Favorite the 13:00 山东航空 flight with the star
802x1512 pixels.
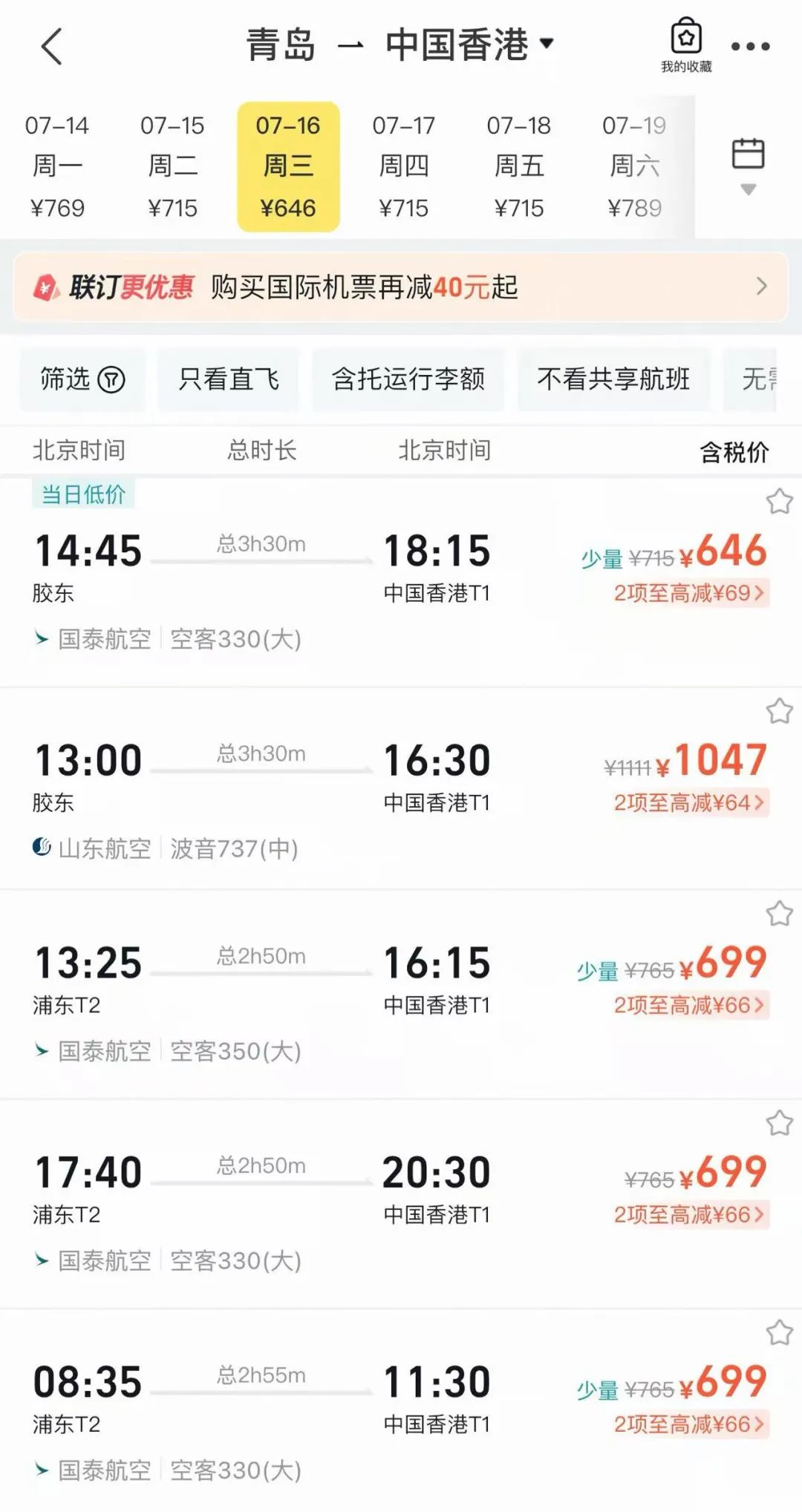(x=779, y=712)
